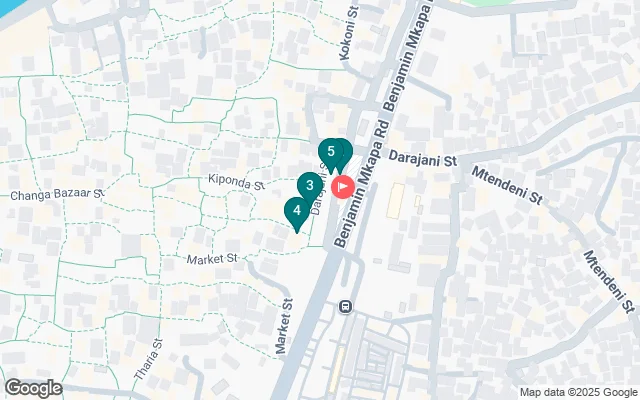Open map marker number 4

pos(296,211)
